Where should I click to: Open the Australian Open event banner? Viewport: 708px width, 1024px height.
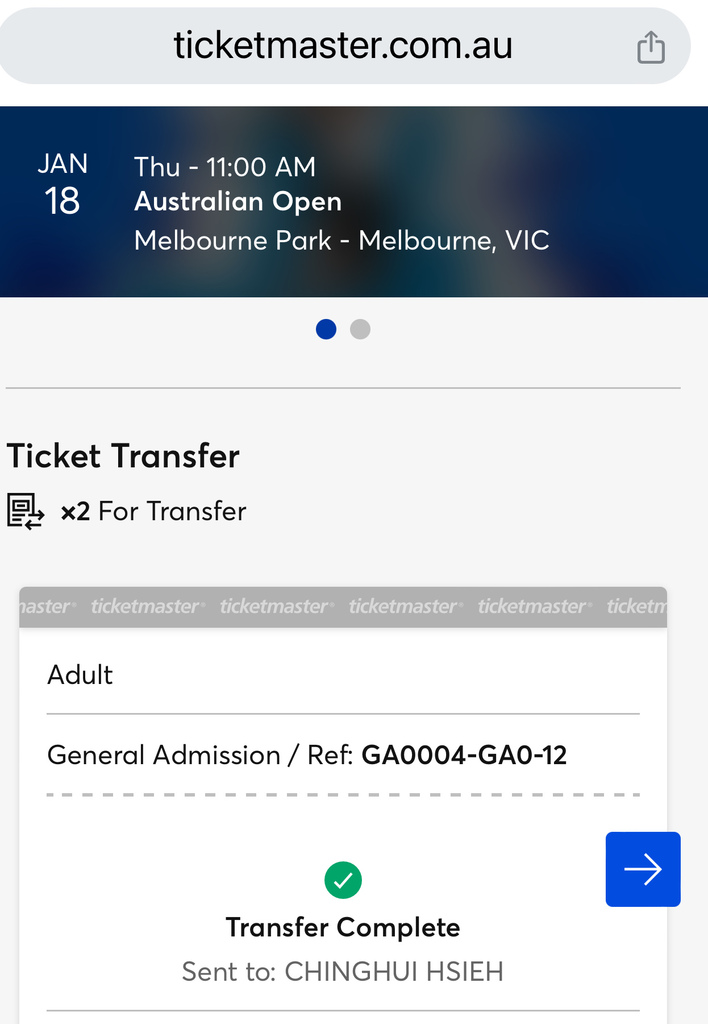(340, 202)
